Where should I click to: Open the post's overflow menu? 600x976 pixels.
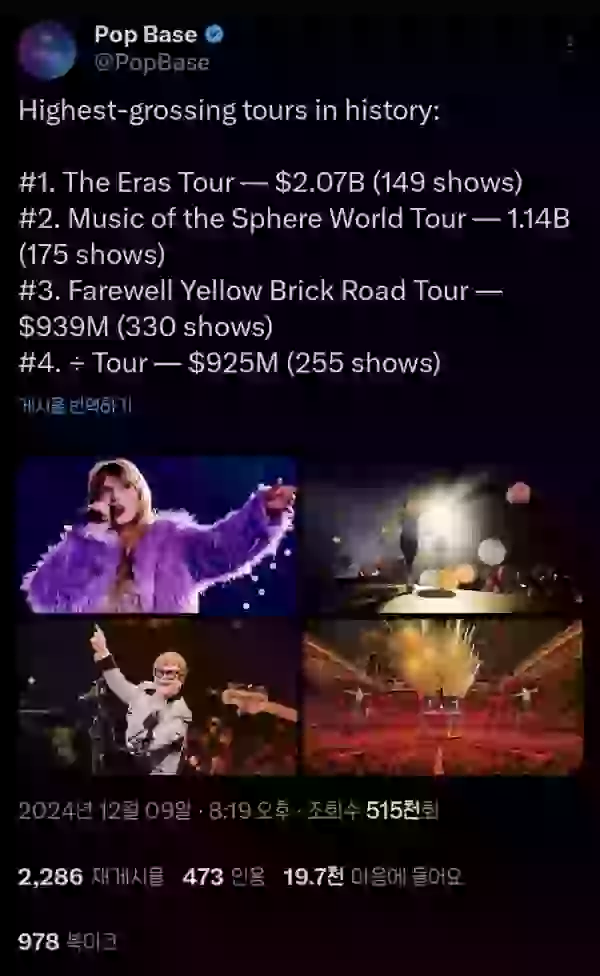[570, 46]
